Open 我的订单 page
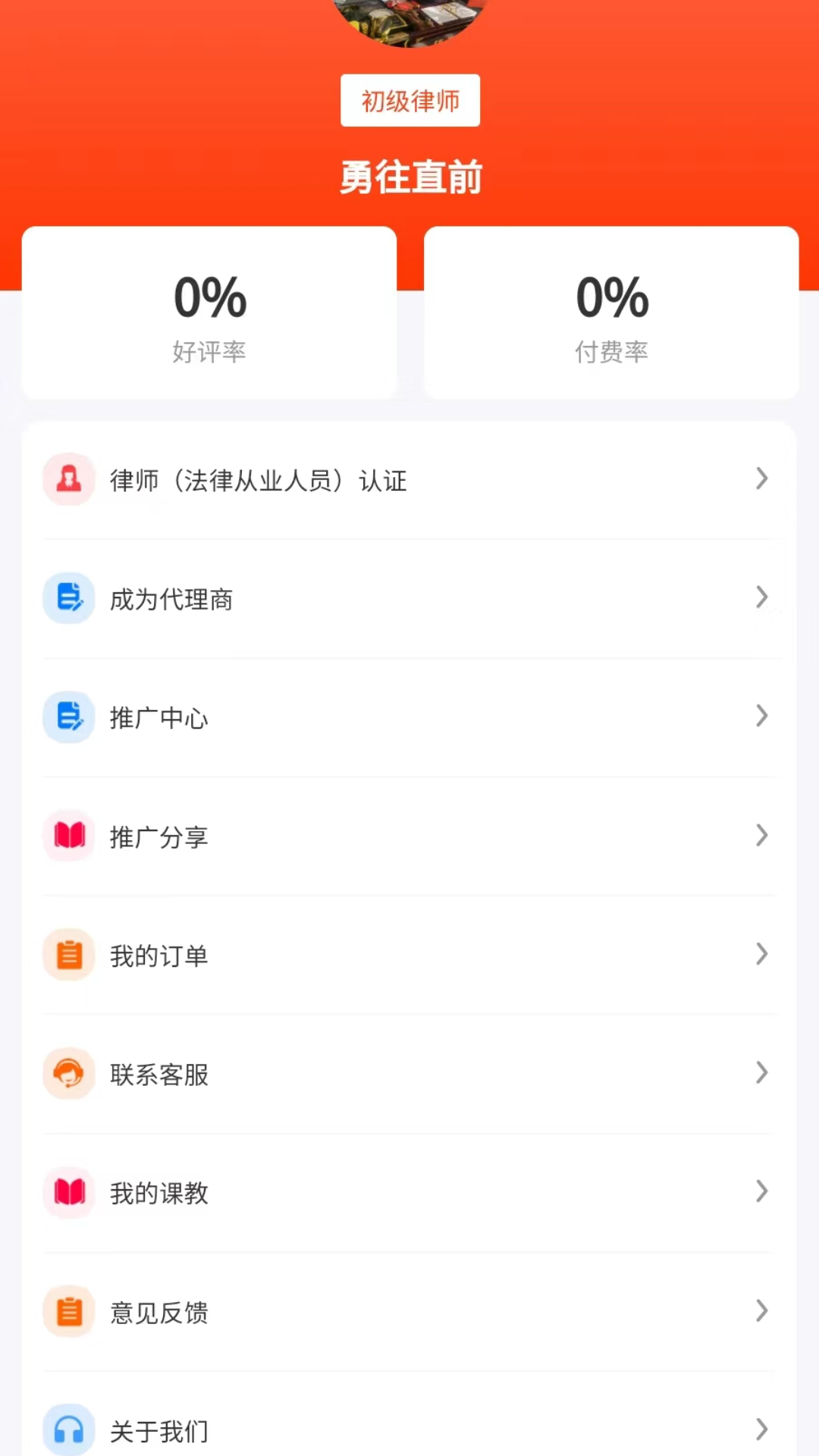This screenshot has width=819, height=1456. click(x=409, y=955)
